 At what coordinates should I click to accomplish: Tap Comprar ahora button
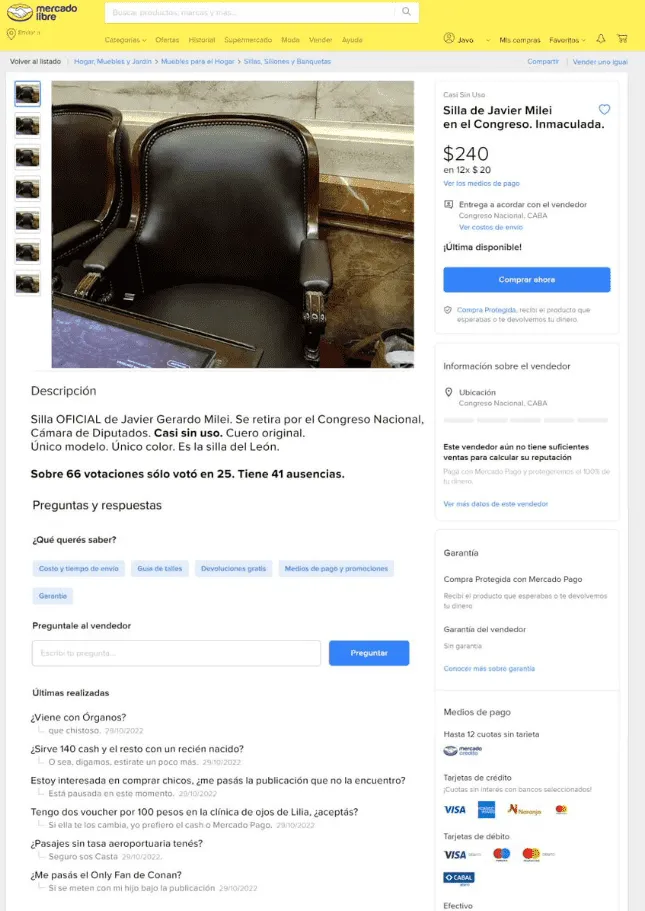[x=526, y=280]
